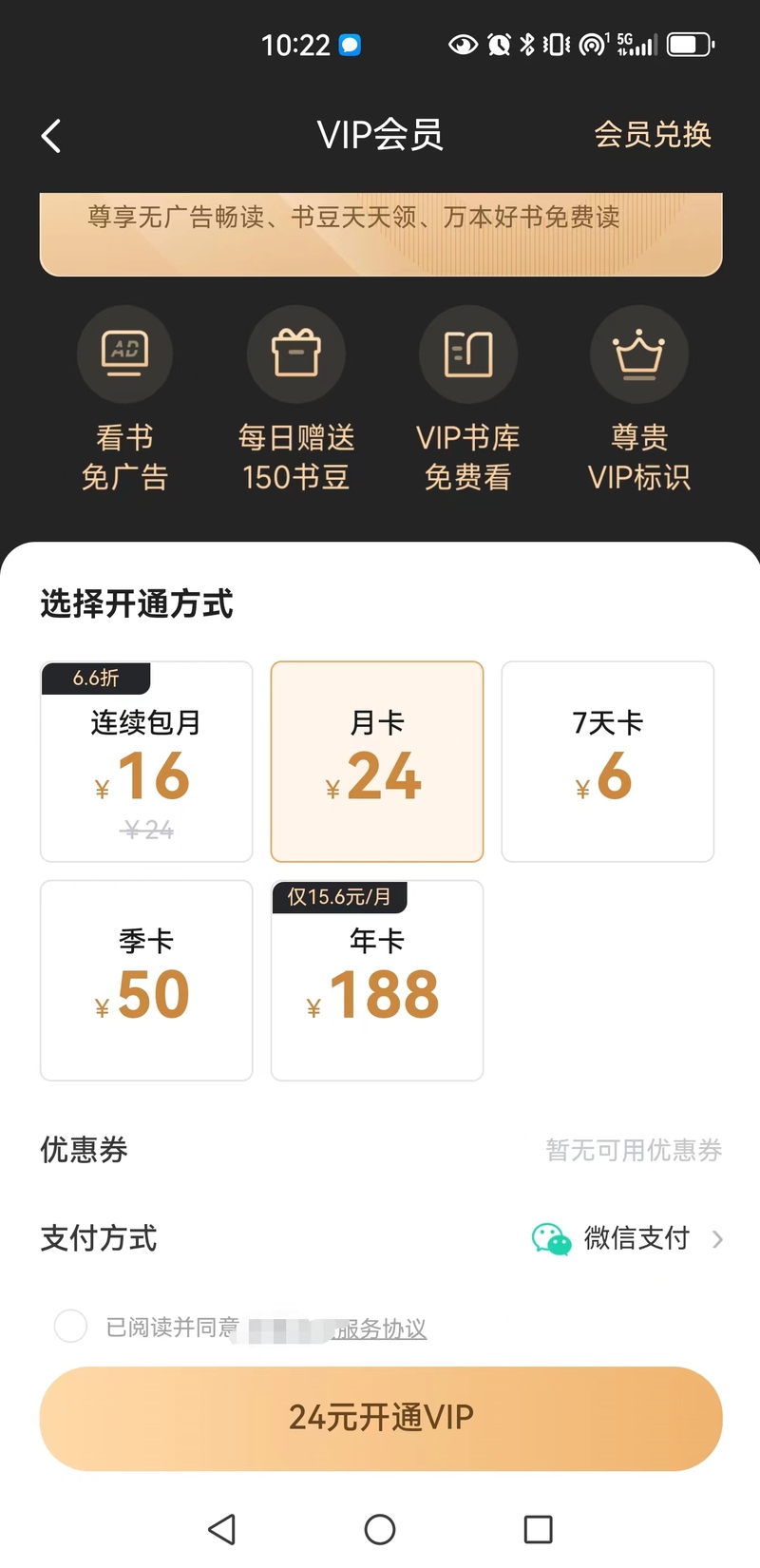Screen dimensions: 760x1568
Task: Go to the system home screen
Action: 380,1529
